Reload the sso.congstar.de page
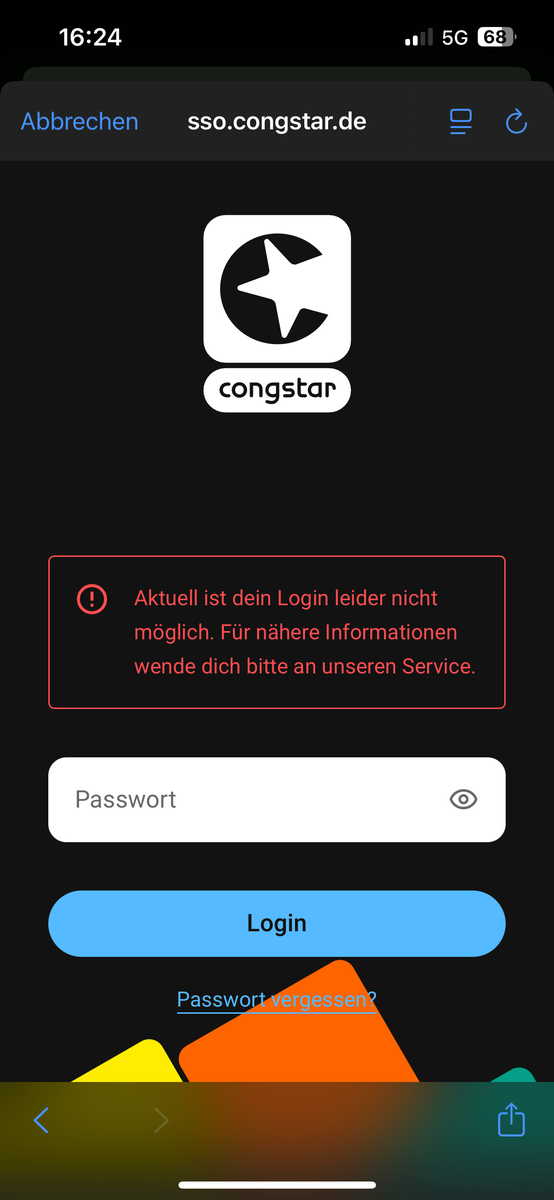 tap(516, 122)
